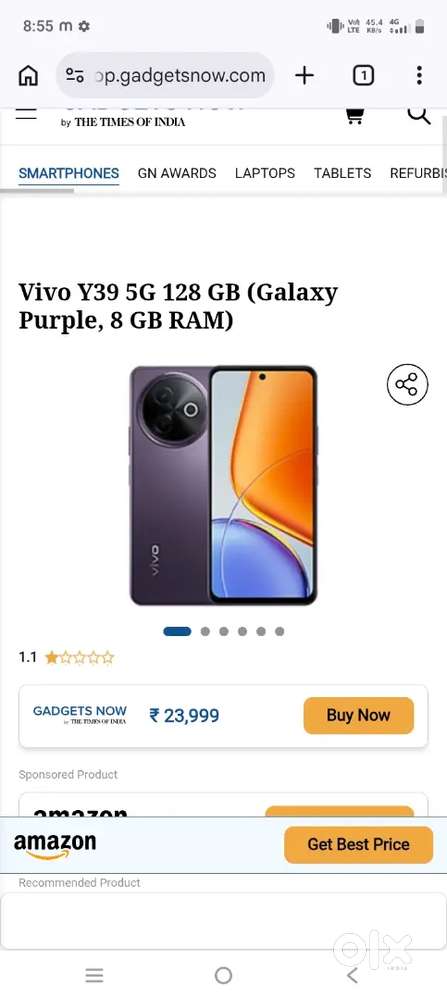Go to the Laptops section

point(265,173)
